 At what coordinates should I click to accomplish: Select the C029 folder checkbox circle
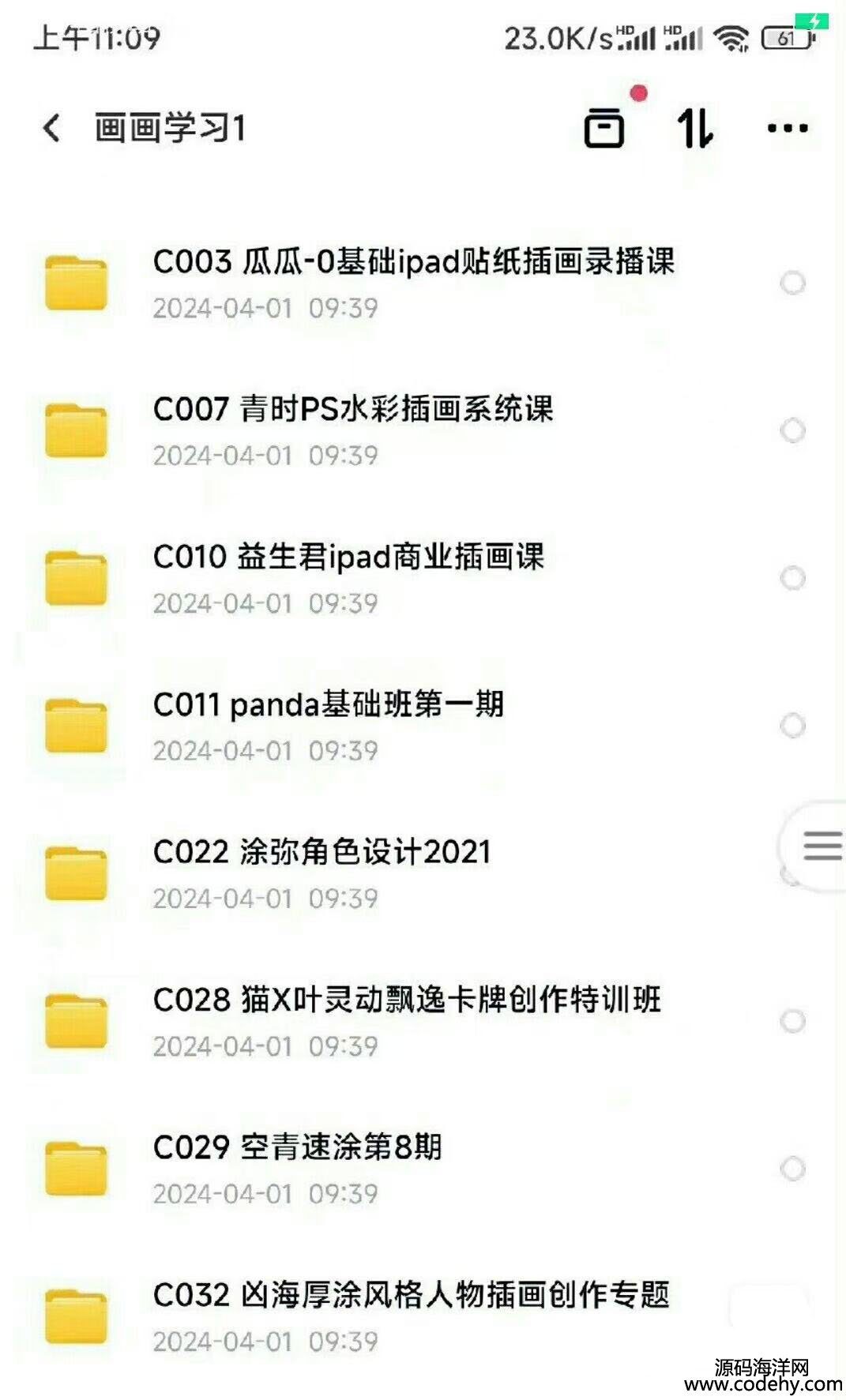tap(792, 1169)
